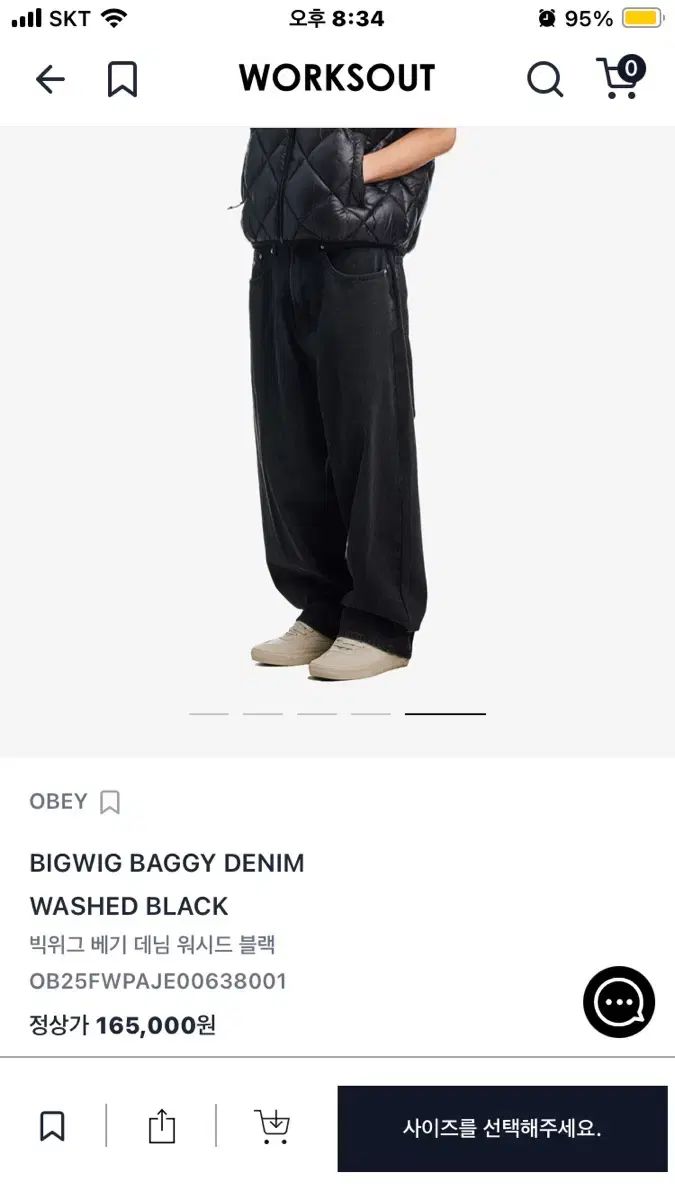Go back using the arrow icon
Image resolution: width=675 pixels, height=1200 pixels.
click(49, 79)
